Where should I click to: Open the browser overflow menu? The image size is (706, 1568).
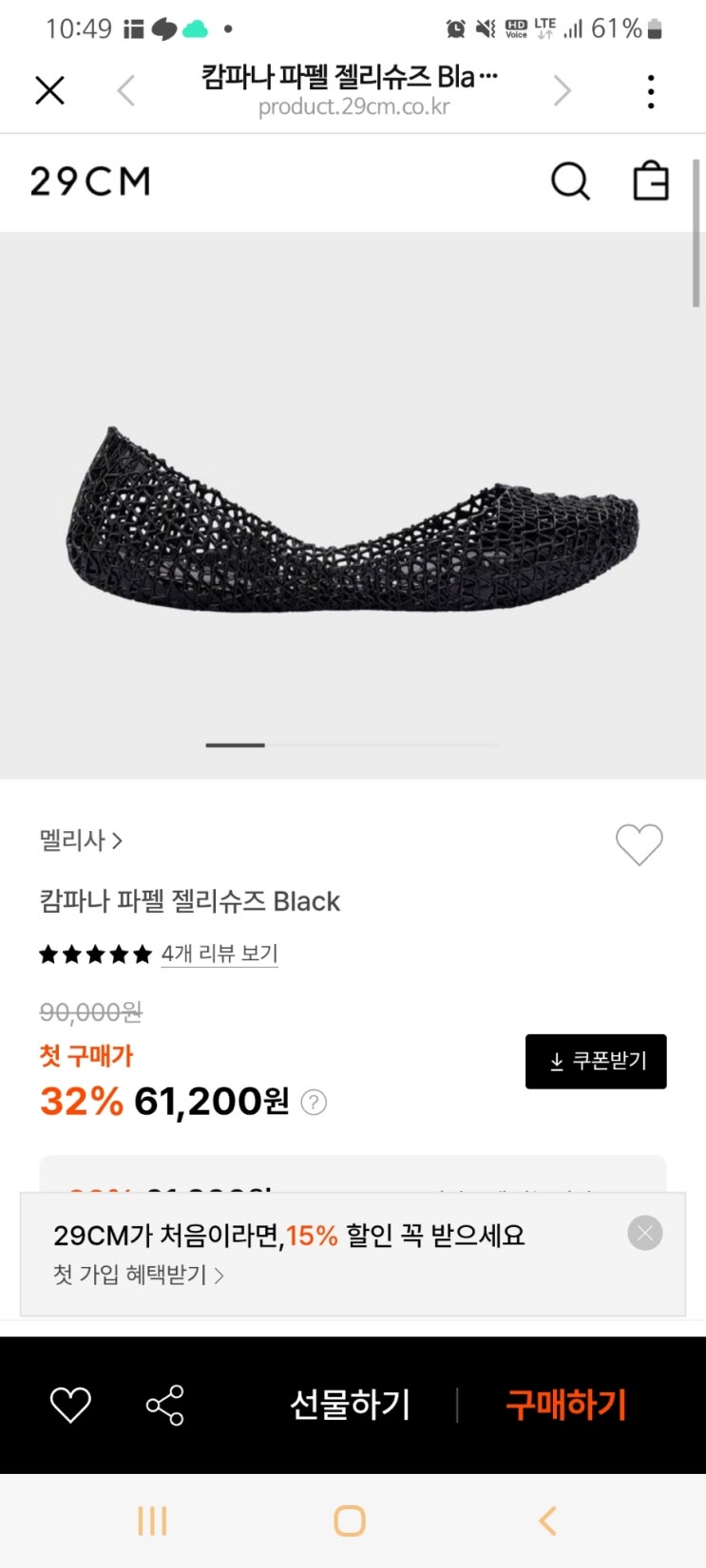pyautogui.click(x=651, y=92)
